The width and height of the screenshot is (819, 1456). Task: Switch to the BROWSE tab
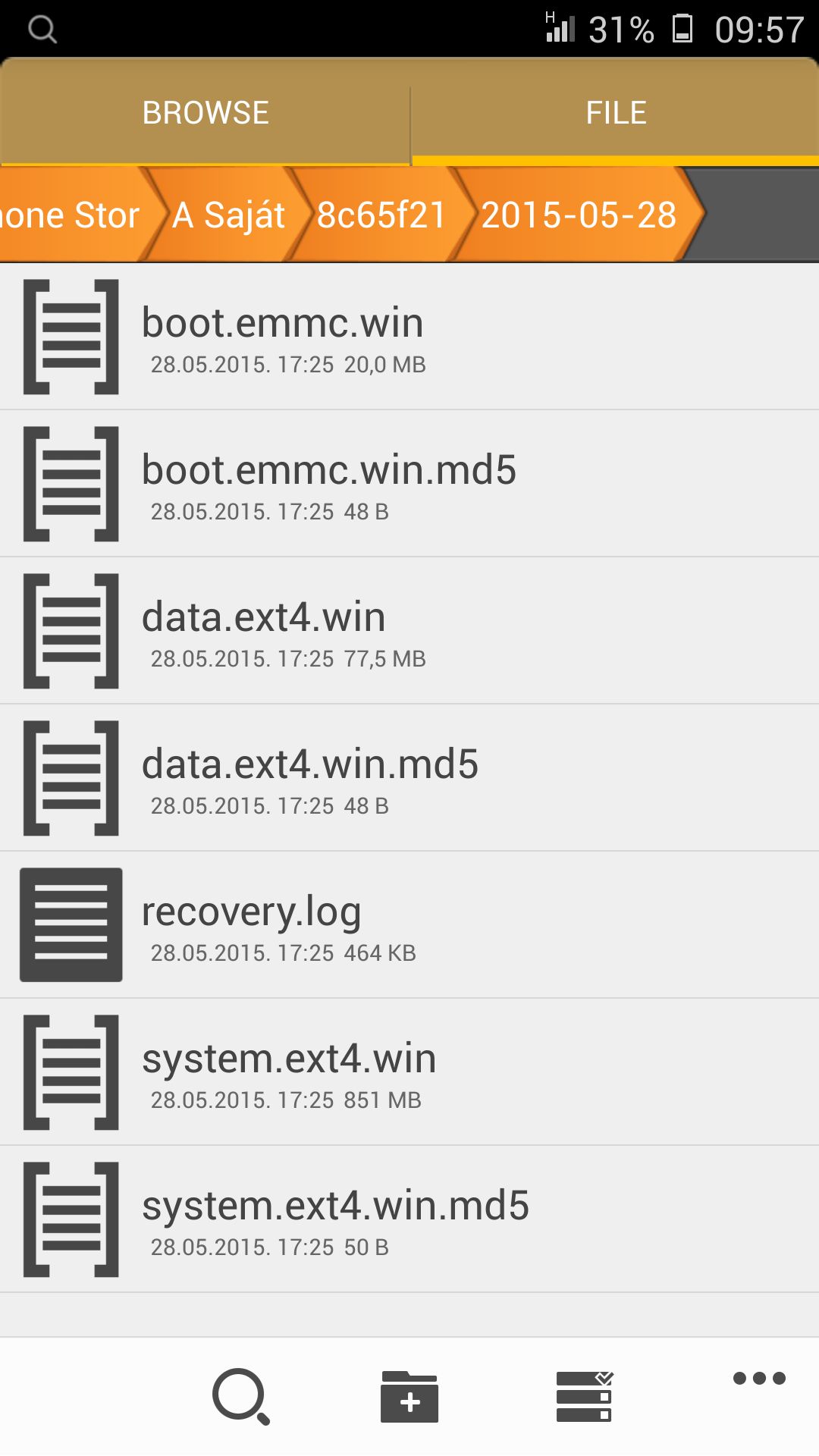tap(205, 112)
